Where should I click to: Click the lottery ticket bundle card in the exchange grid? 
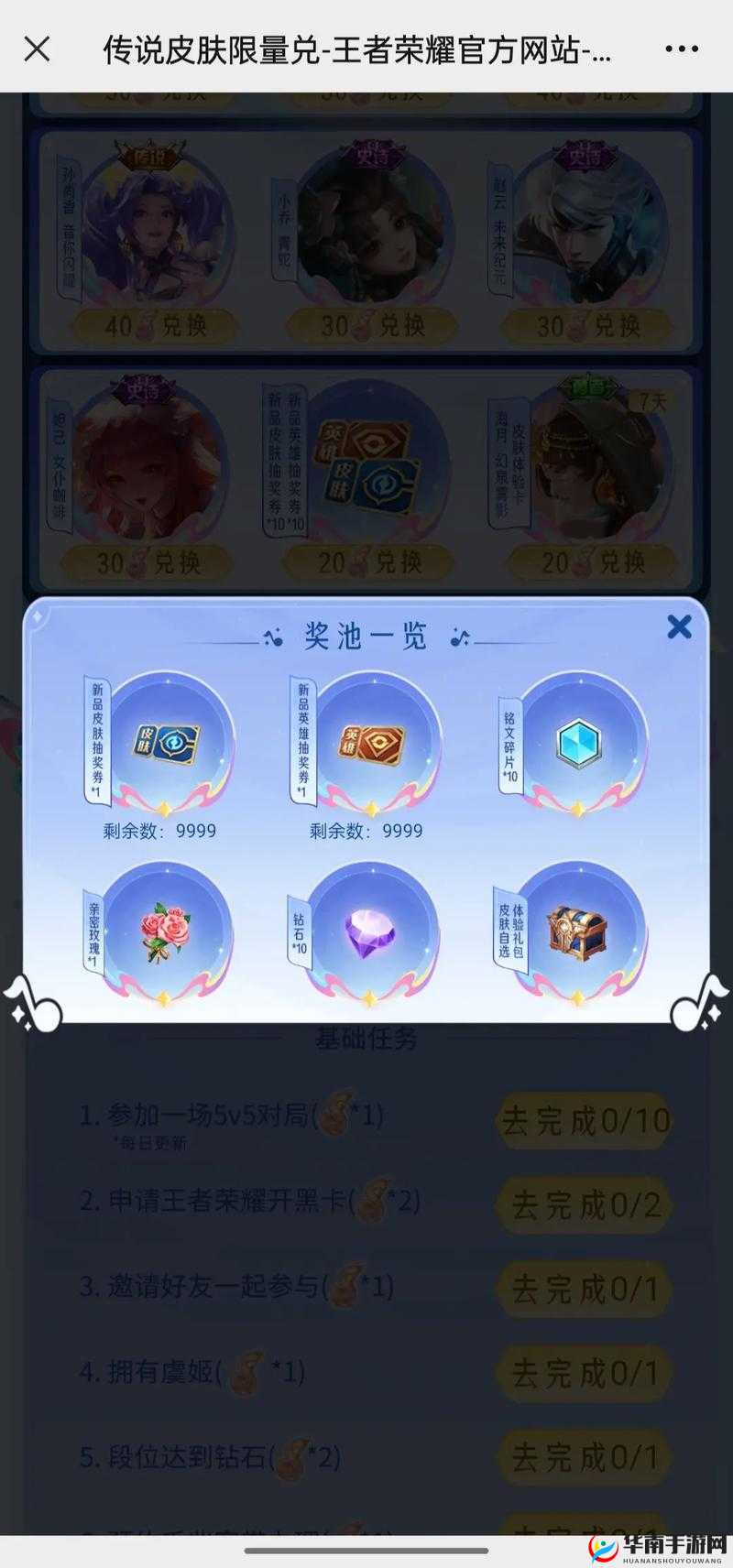[366, 467]
